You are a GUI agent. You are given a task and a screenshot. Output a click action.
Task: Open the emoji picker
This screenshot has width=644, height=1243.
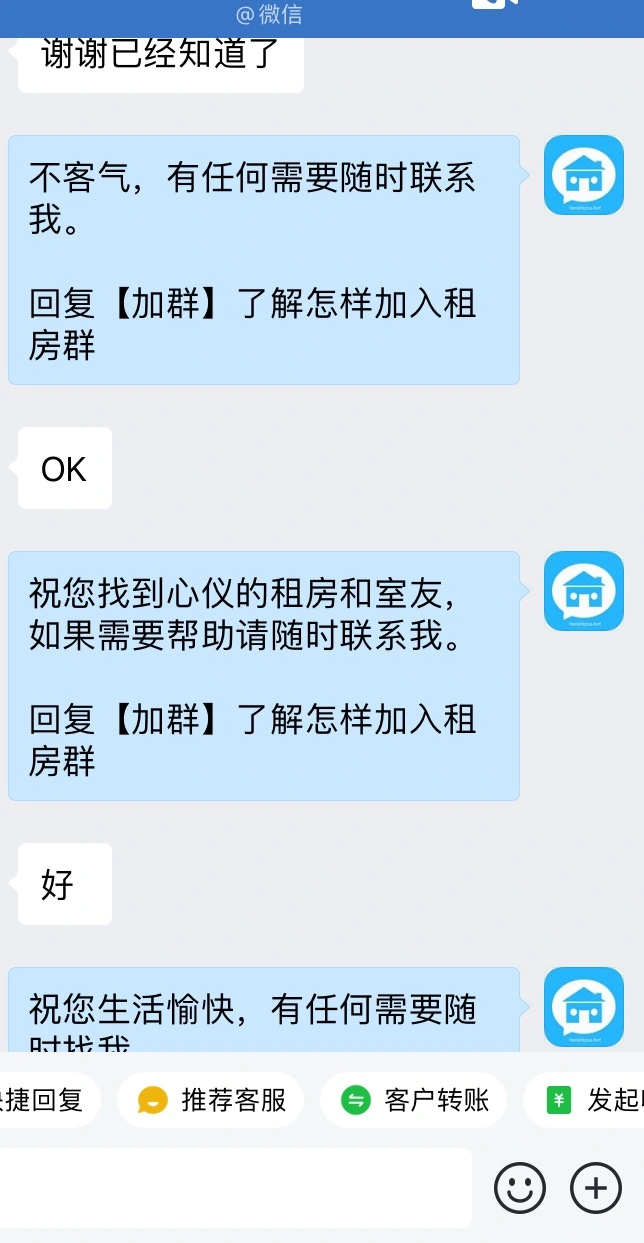point(520,1188)
